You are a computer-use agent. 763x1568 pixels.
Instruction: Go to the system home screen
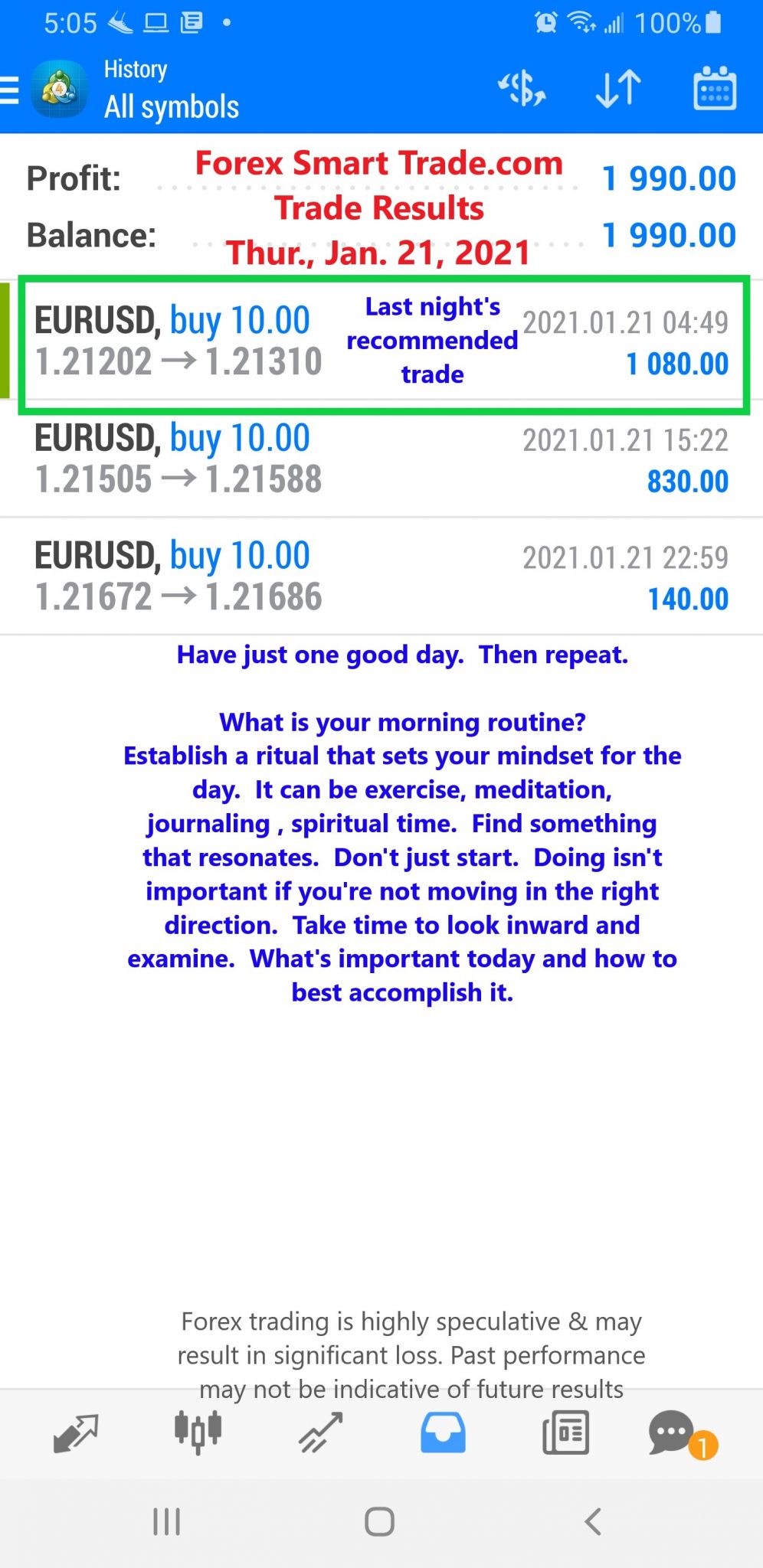[379, 1521]
